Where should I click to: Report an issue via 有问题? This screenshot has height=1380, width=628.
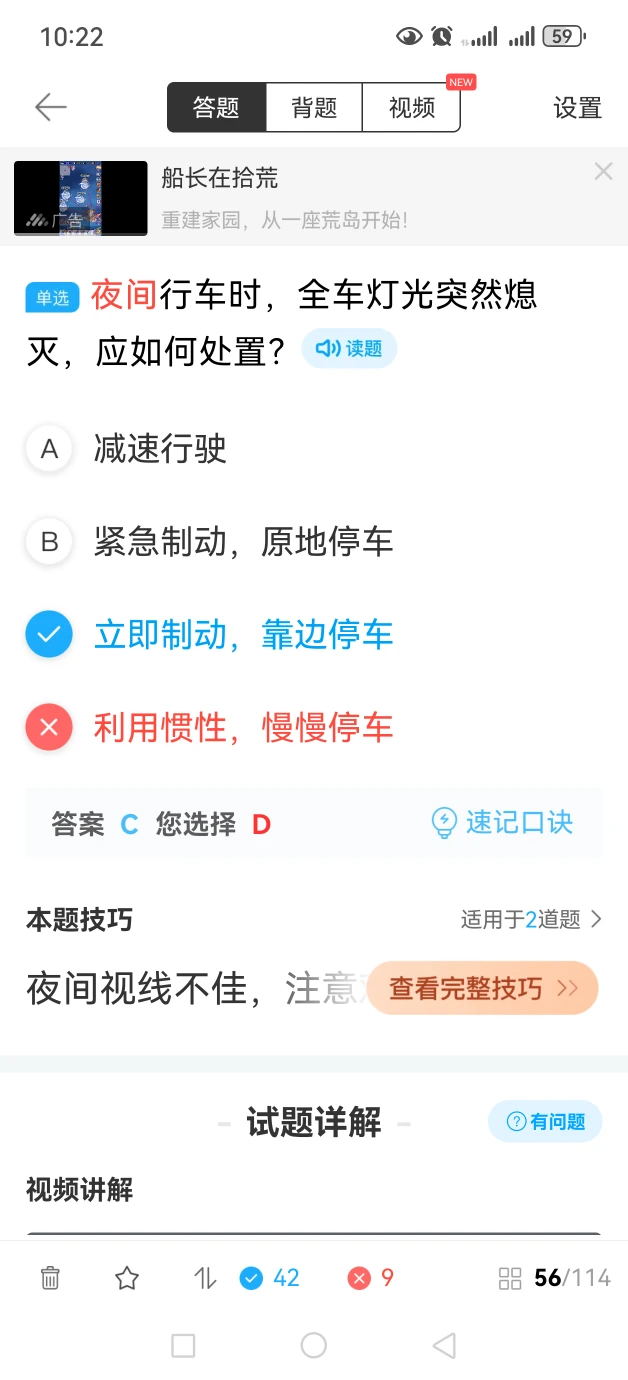(x=545, y=1122)
